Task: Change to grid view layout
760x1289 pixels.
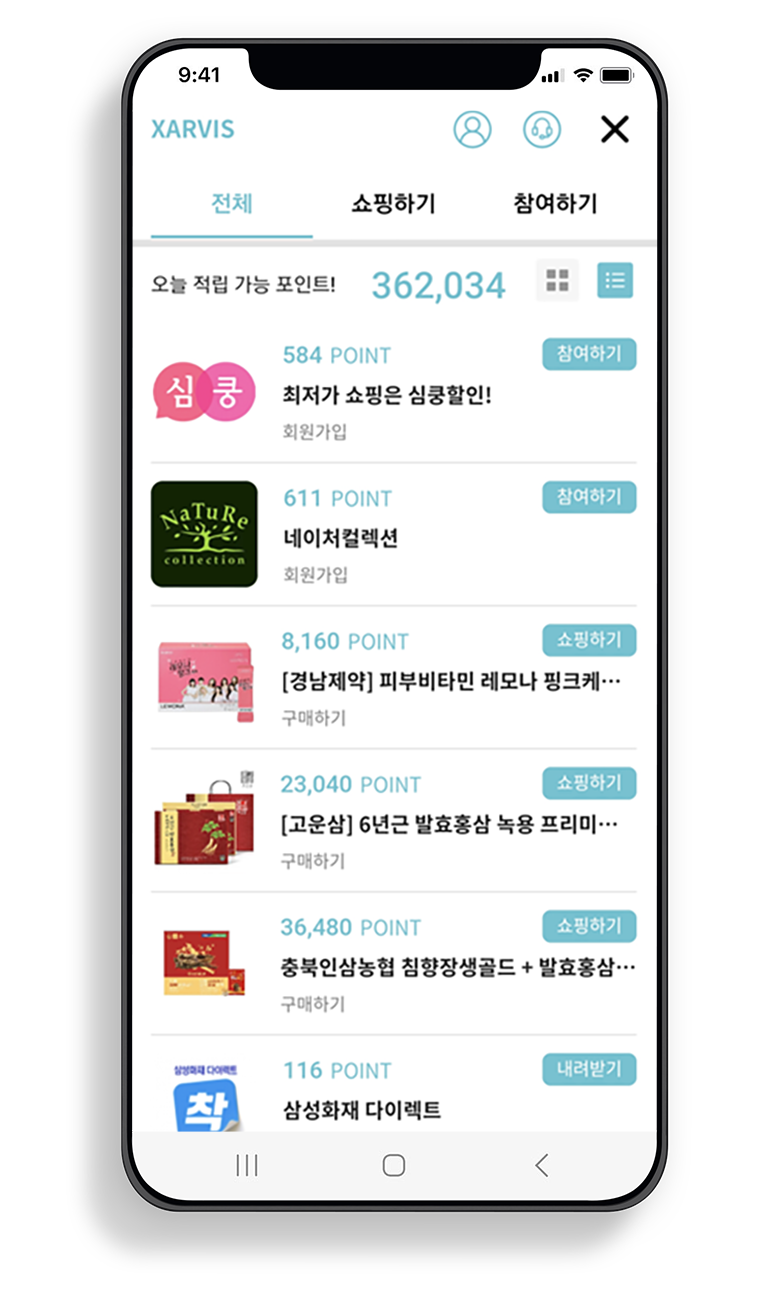Action: (x=557, y=281)
